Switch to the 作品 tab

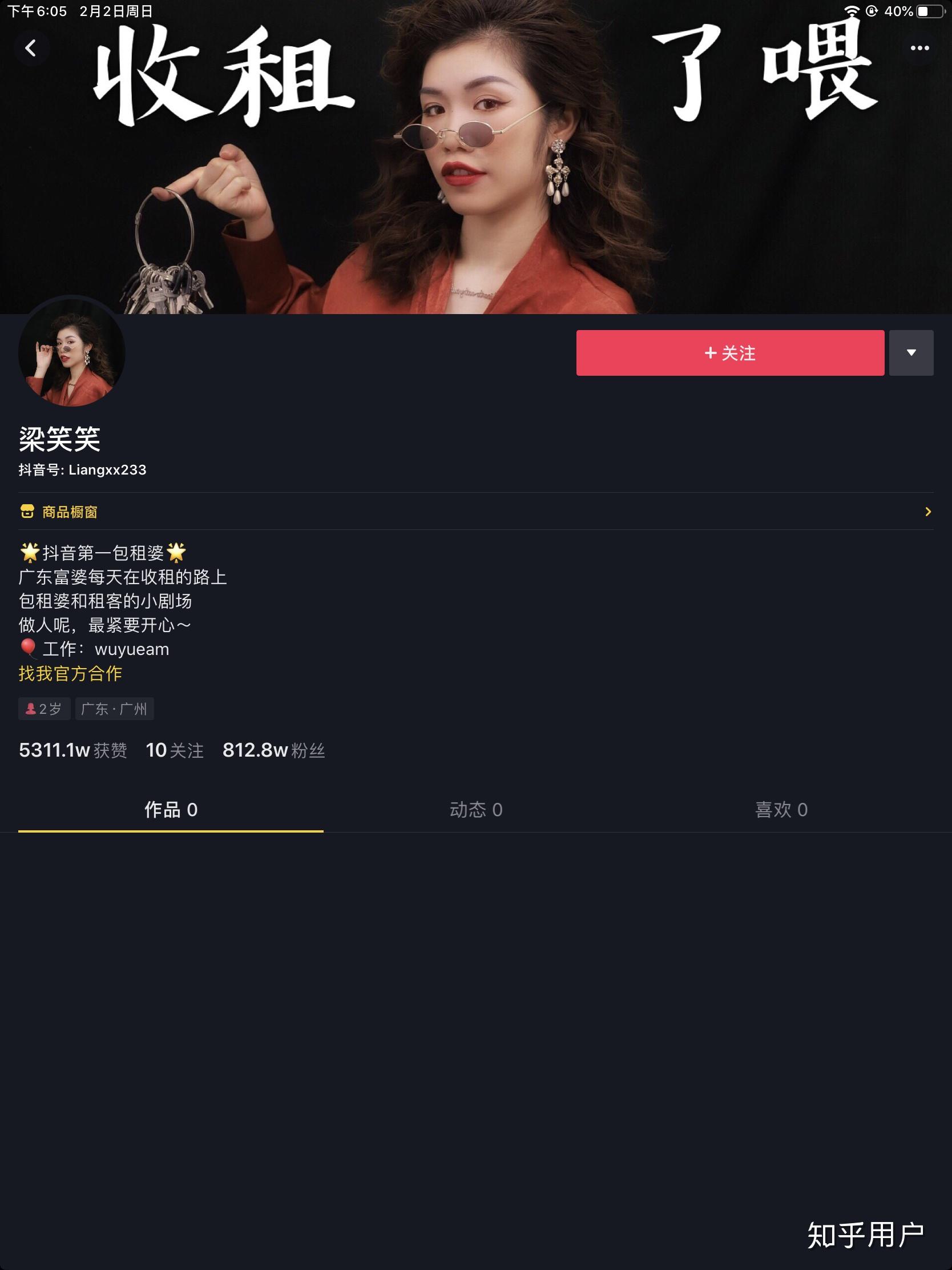point(171,810)
